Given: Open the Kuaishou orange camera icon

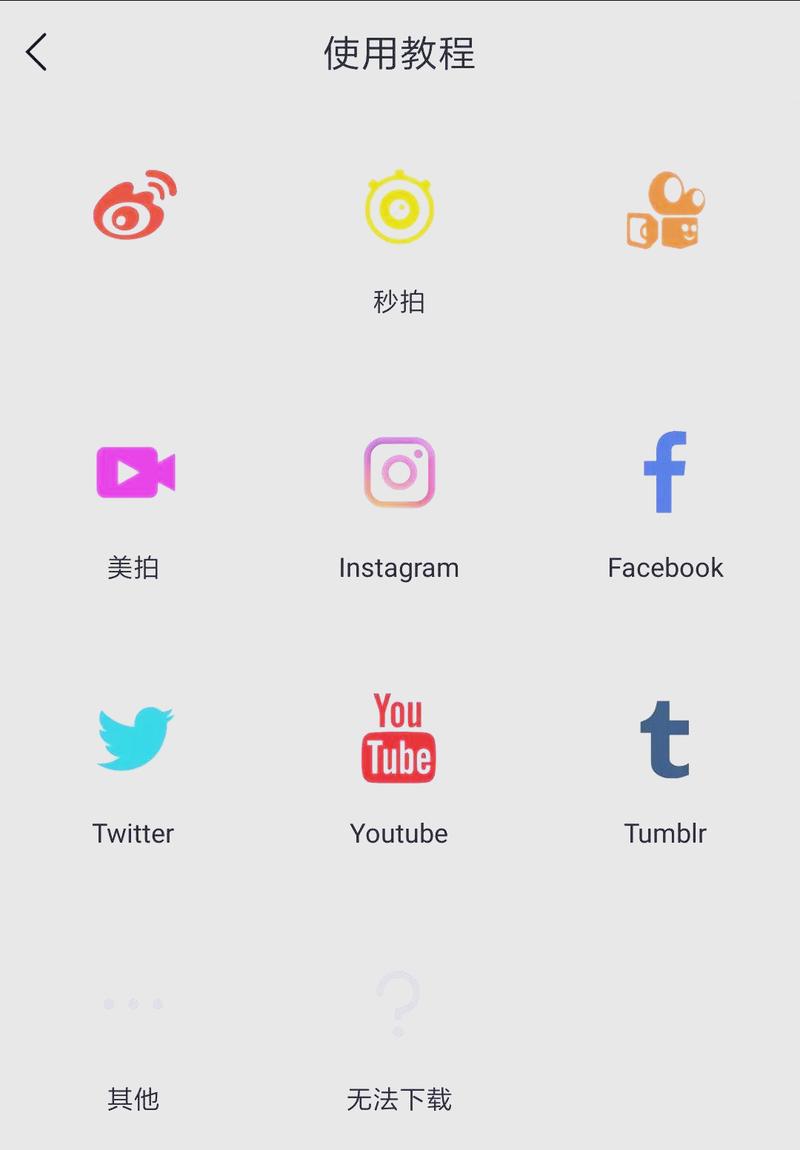Looking at the screenshot, I should tap(665, 210).
